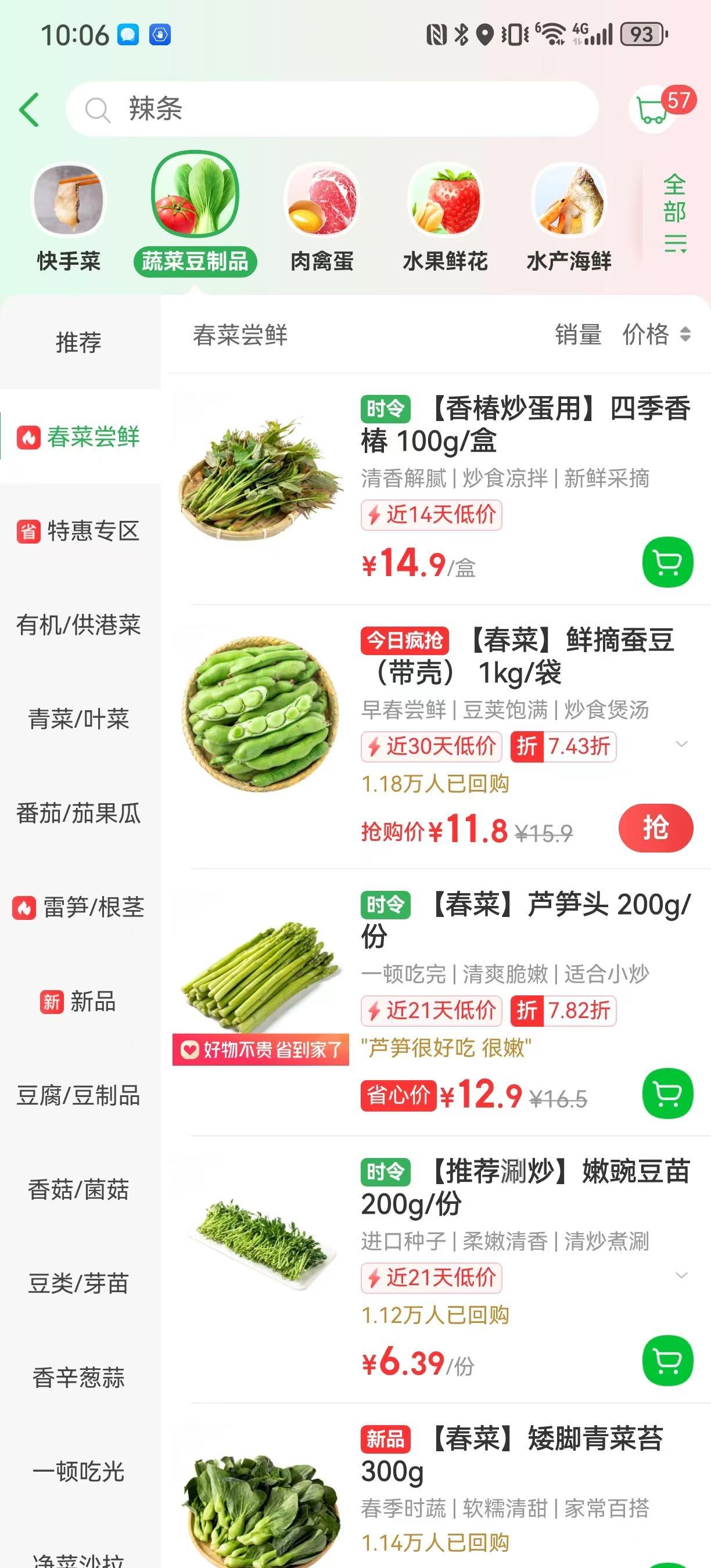Viewport: 711px width, 1568px height.
Task: Choose the 豆腐/豆制品 sidebar section
Action: point(79,1095)
